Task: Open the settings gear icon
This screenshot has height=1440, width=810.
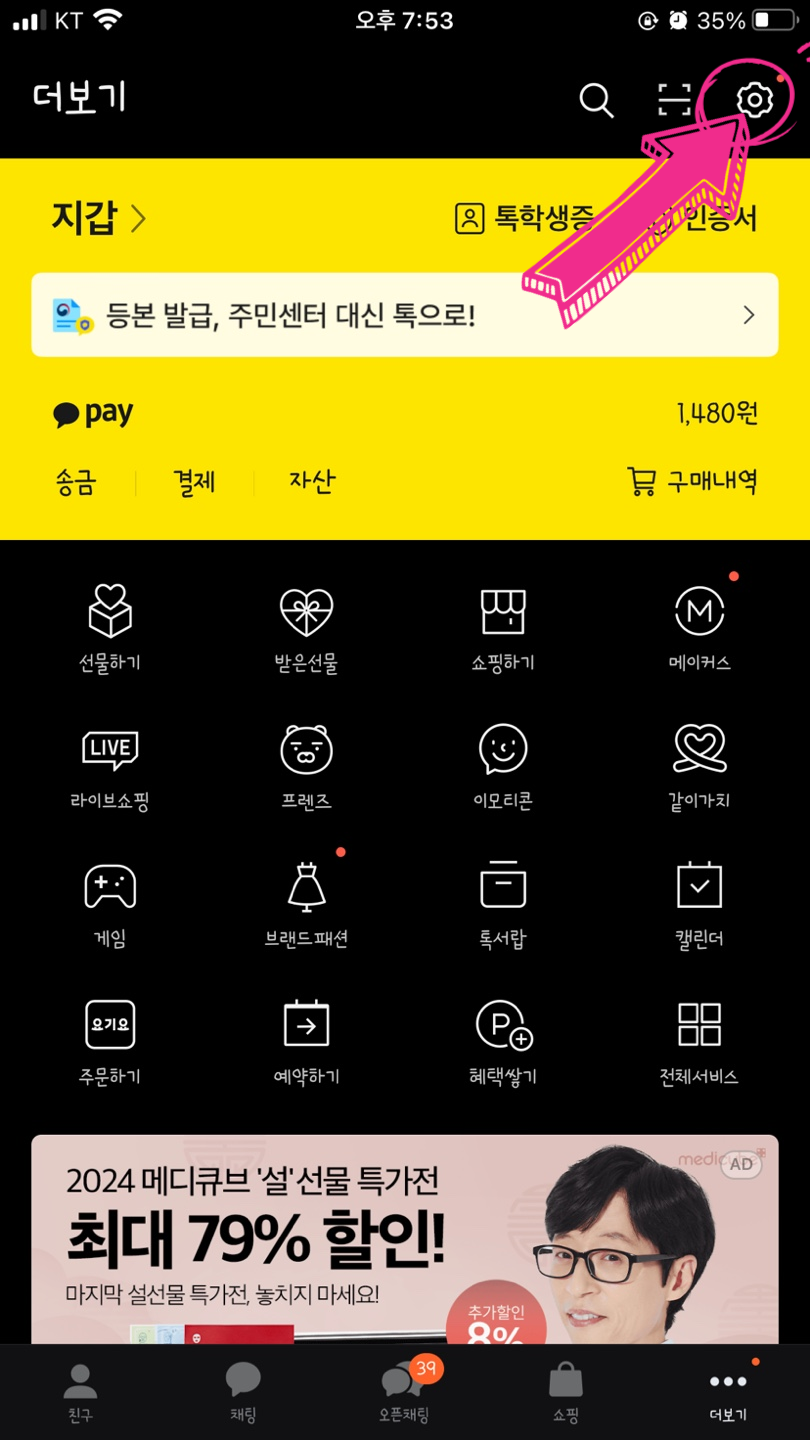Action: 754,100
